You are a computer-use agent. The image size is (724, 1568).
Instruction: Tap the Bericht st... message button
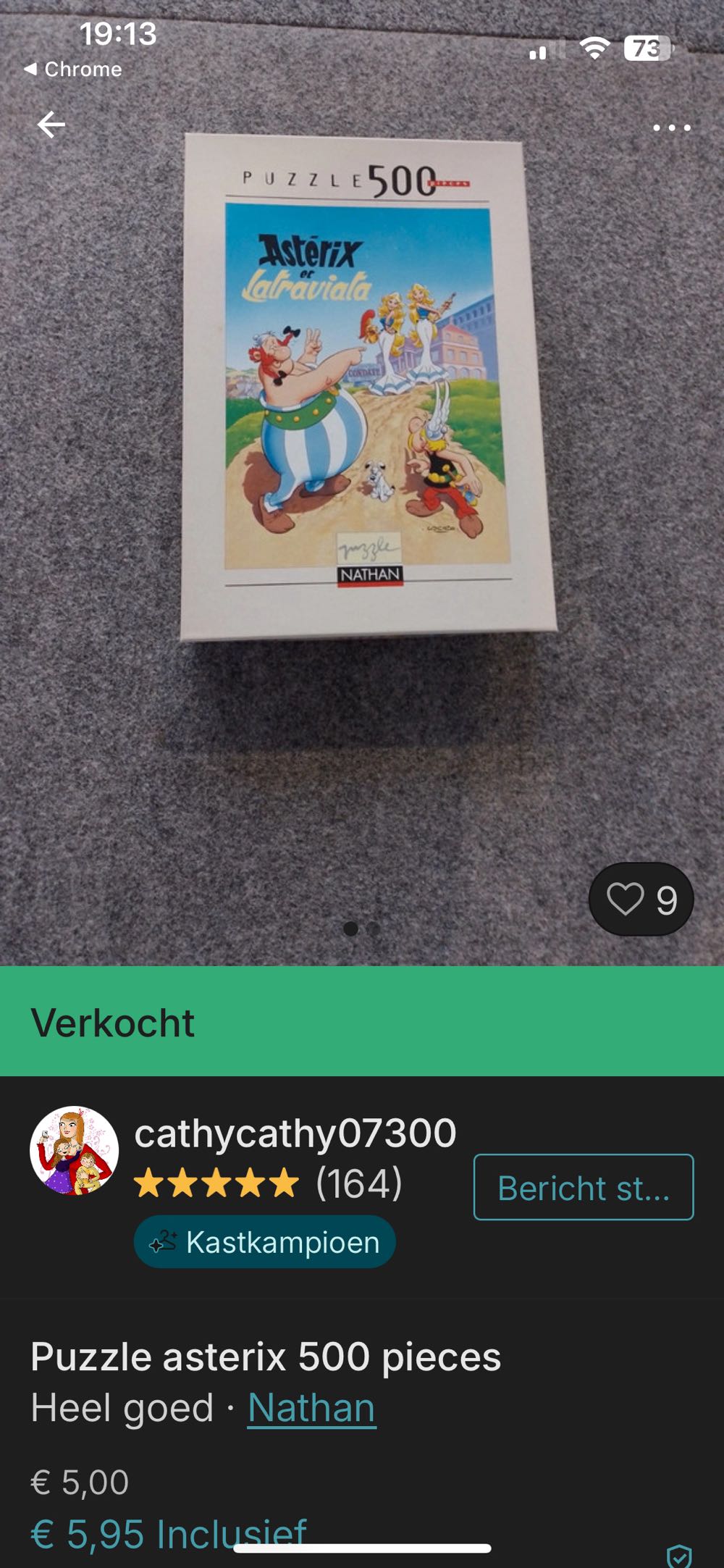583,1187
